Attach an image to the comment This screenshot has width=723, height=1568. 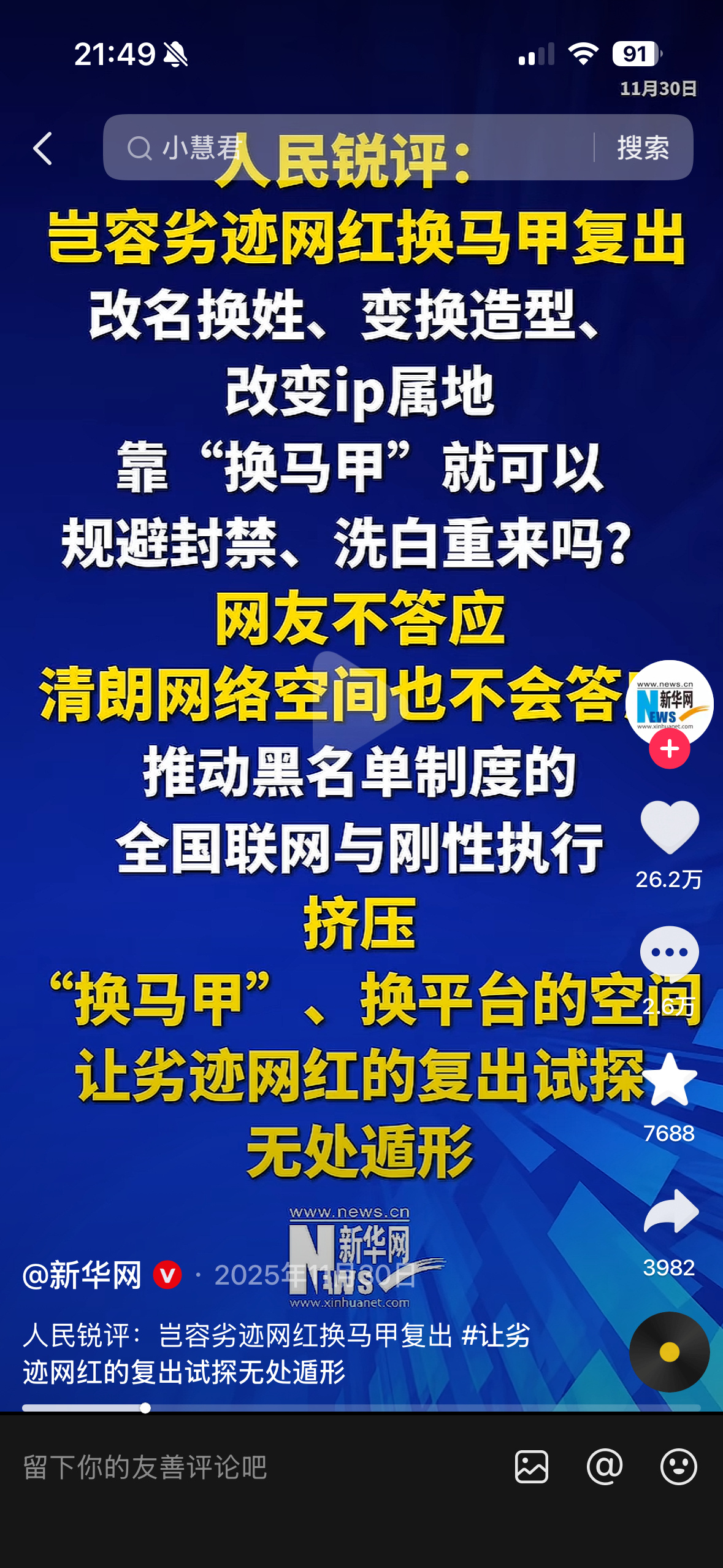[531, 1467]
